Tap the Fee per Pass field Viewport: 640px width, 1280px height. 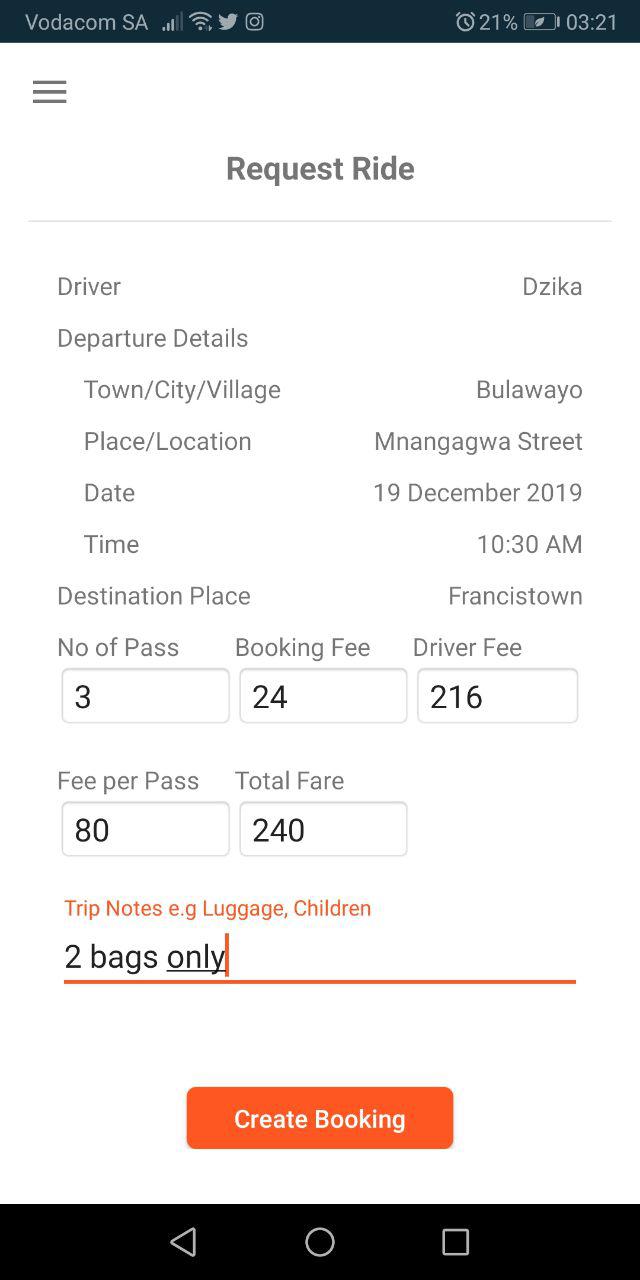146,829
